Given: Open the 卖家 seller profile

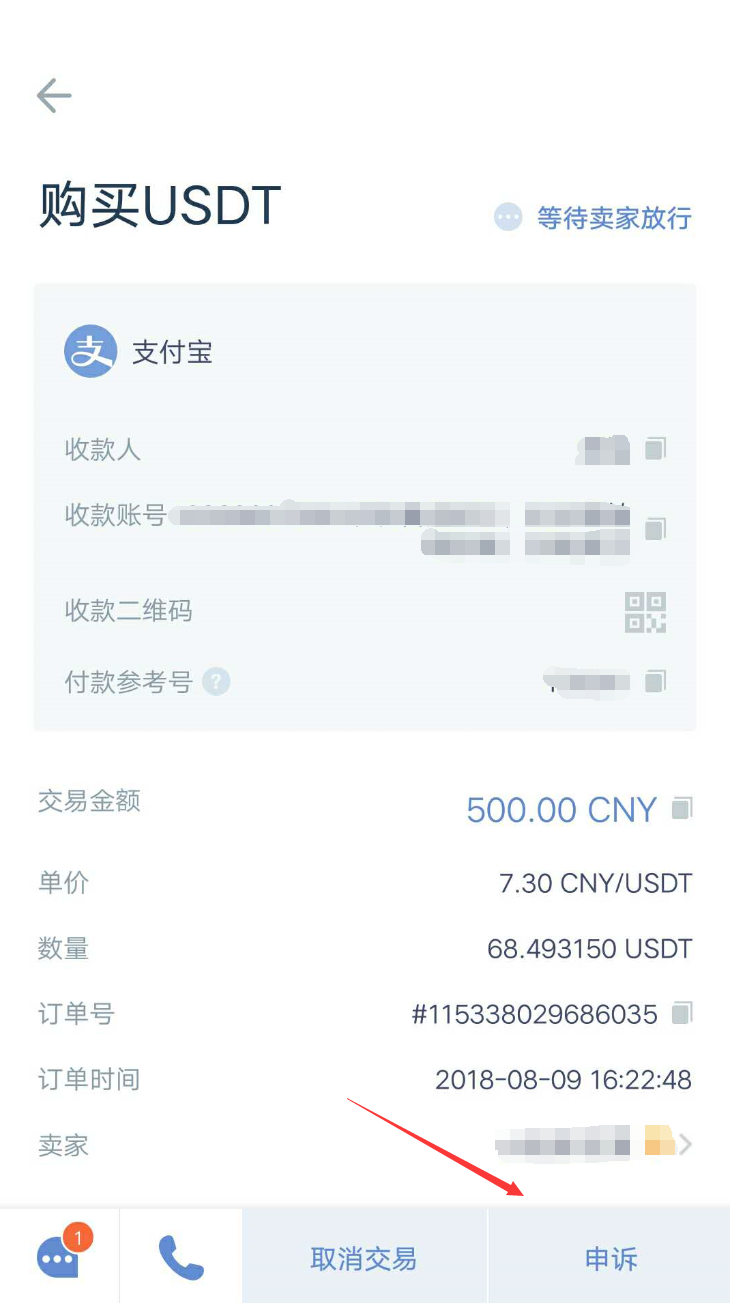Looking at the screenshot, I should point(684,1144).
